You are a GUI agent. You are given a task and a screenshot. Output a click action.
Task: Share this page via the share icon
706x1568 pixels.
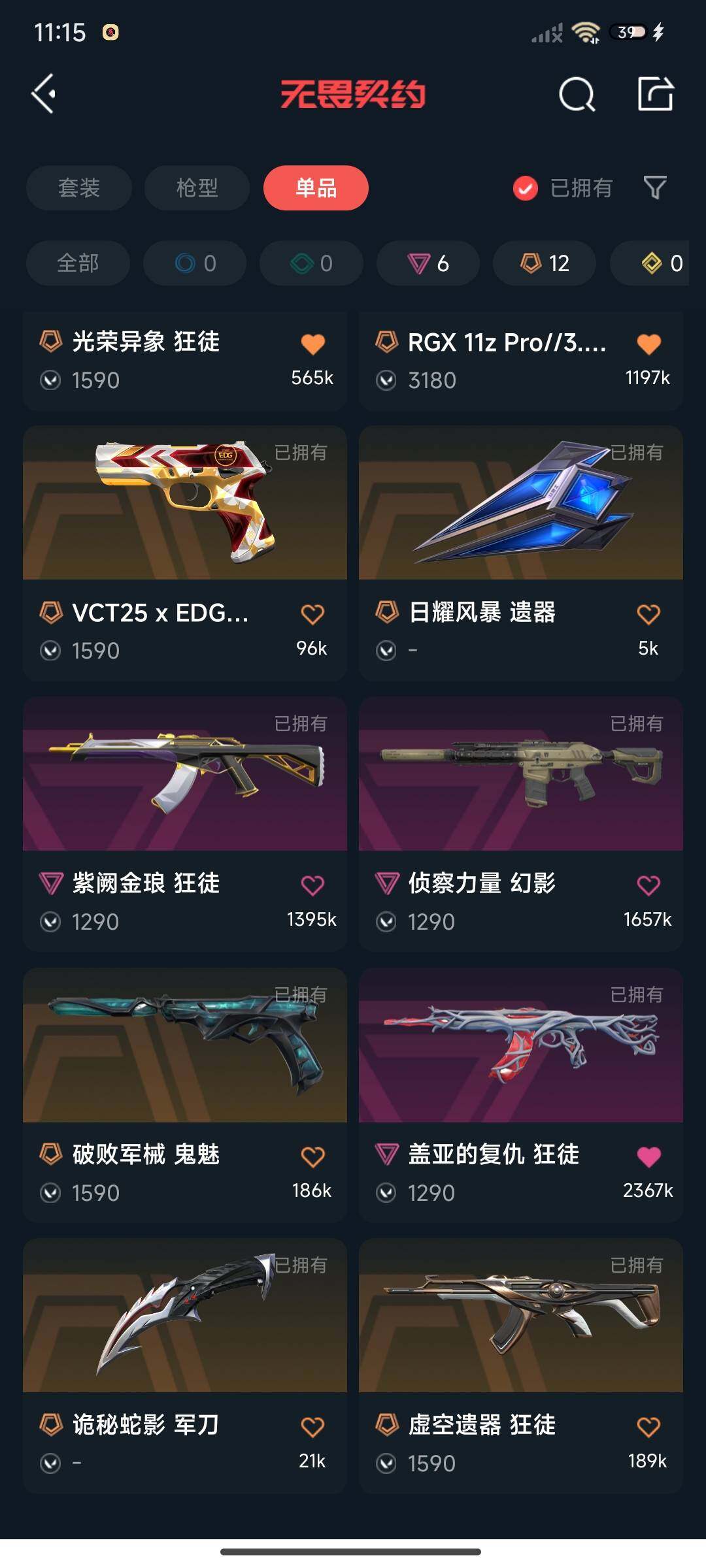pos(655,94)
